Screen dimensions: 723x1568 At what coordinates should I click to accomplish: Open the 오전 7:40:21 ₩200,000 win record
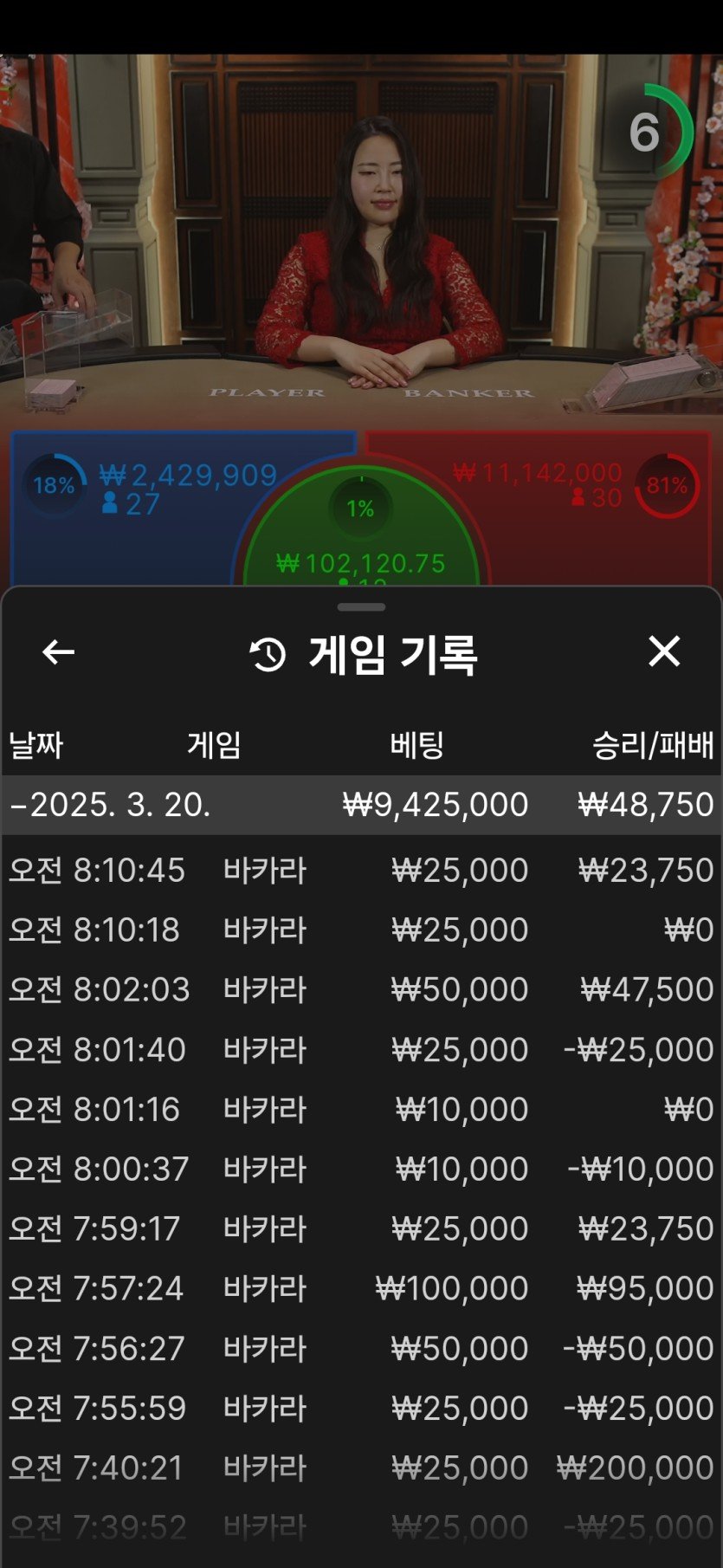pos(361,1468)
